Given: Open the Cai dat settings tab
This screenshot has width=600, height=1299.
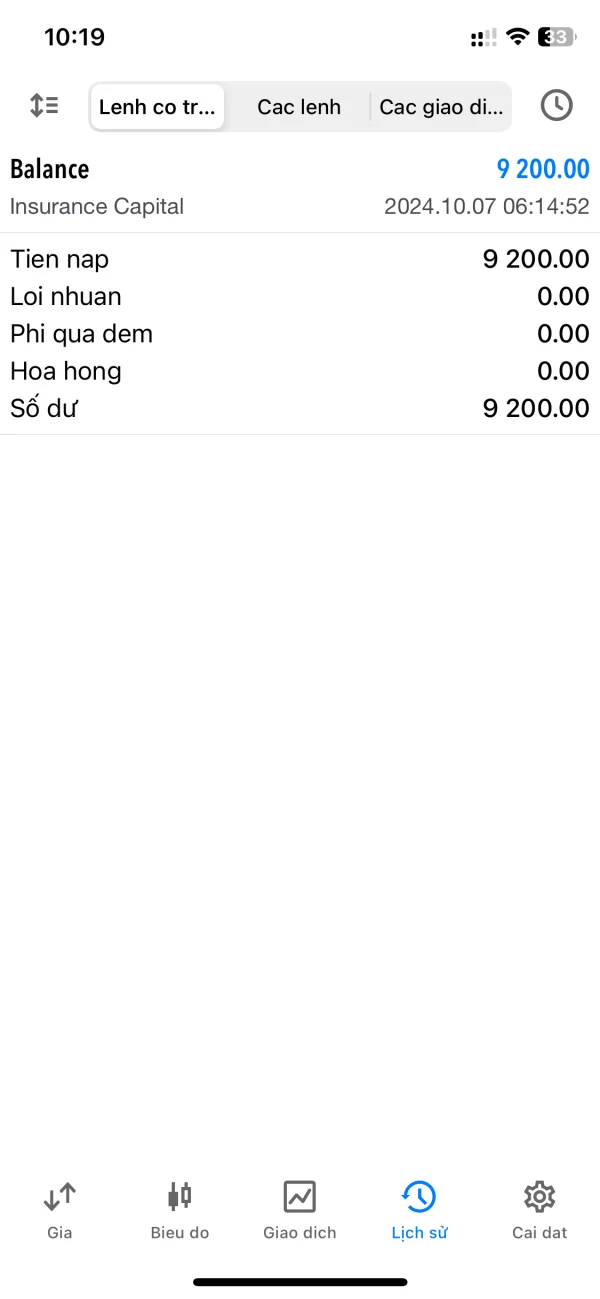Looking at the screenshot, I should tap(540, 1209).
